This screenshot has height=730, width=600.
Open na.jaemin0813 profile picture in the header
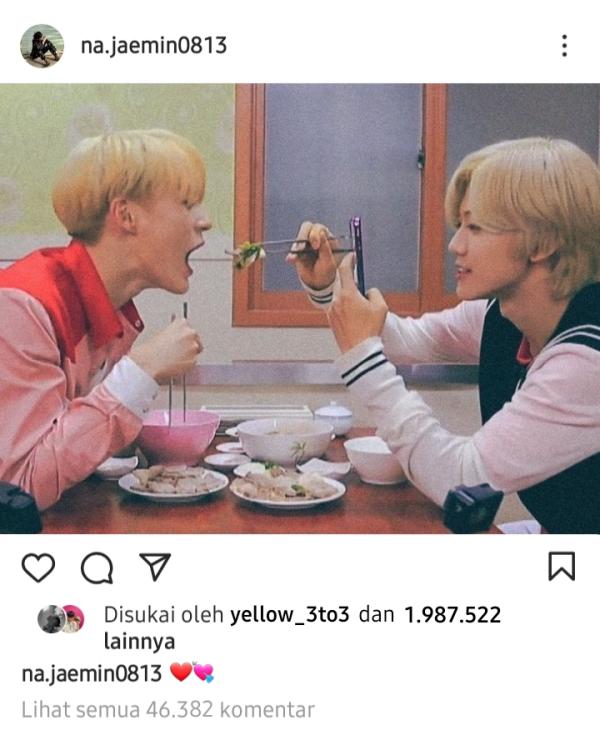pos(42,45)
